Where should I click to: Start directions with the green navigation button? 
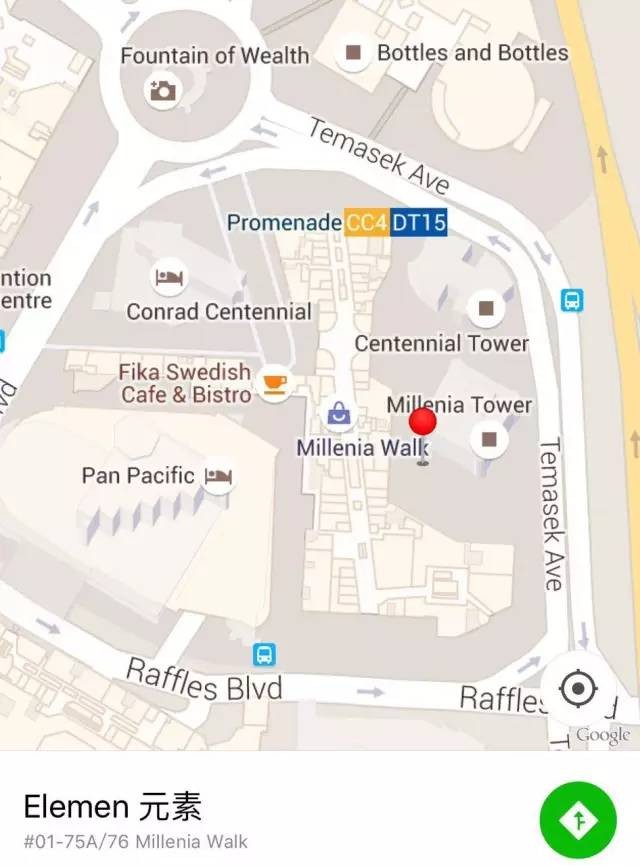577,820
